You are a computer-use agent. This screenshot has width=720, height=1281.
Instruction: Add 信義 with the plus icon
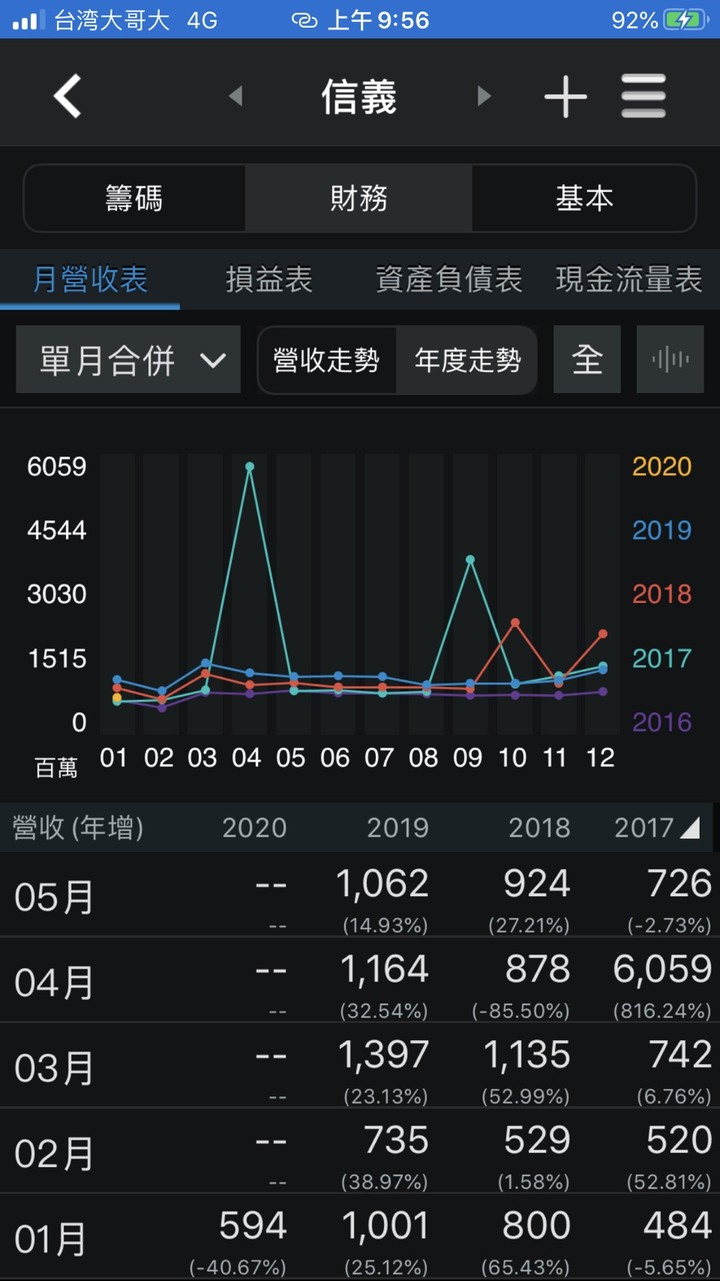point(566,97)
